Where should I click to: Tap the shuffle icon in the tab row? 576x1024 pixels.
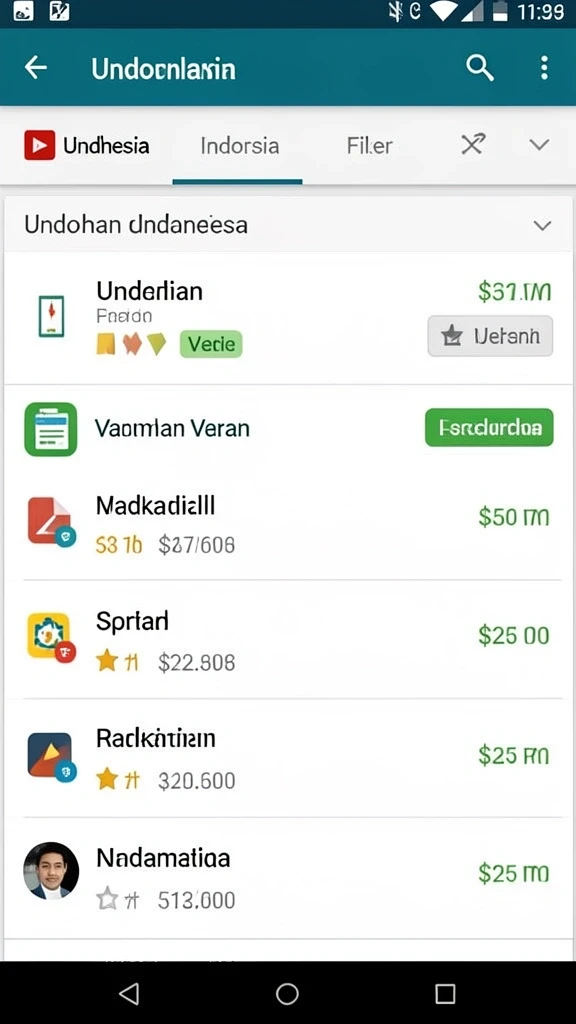[x=473, y=144]
